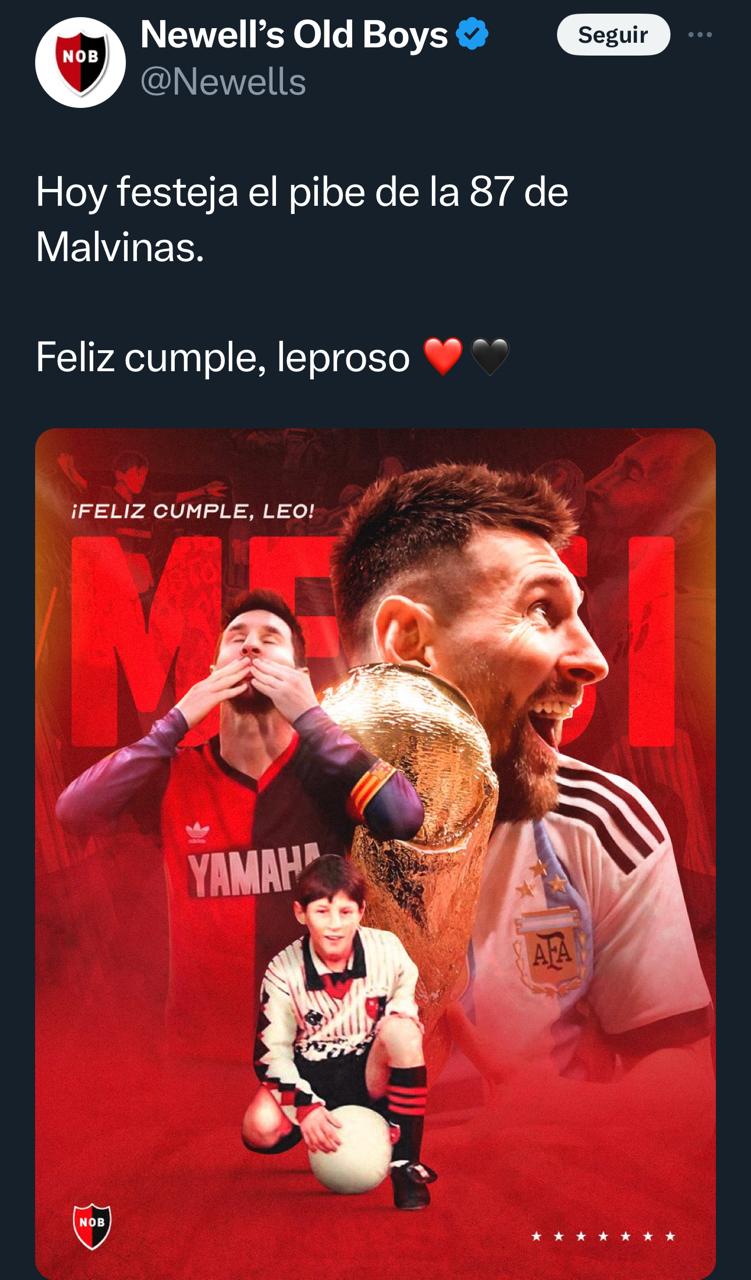The height and width of the screenshot is (1280, 751).
Task: Open the post's three-dot overflow menu
Action: [700, 35]
